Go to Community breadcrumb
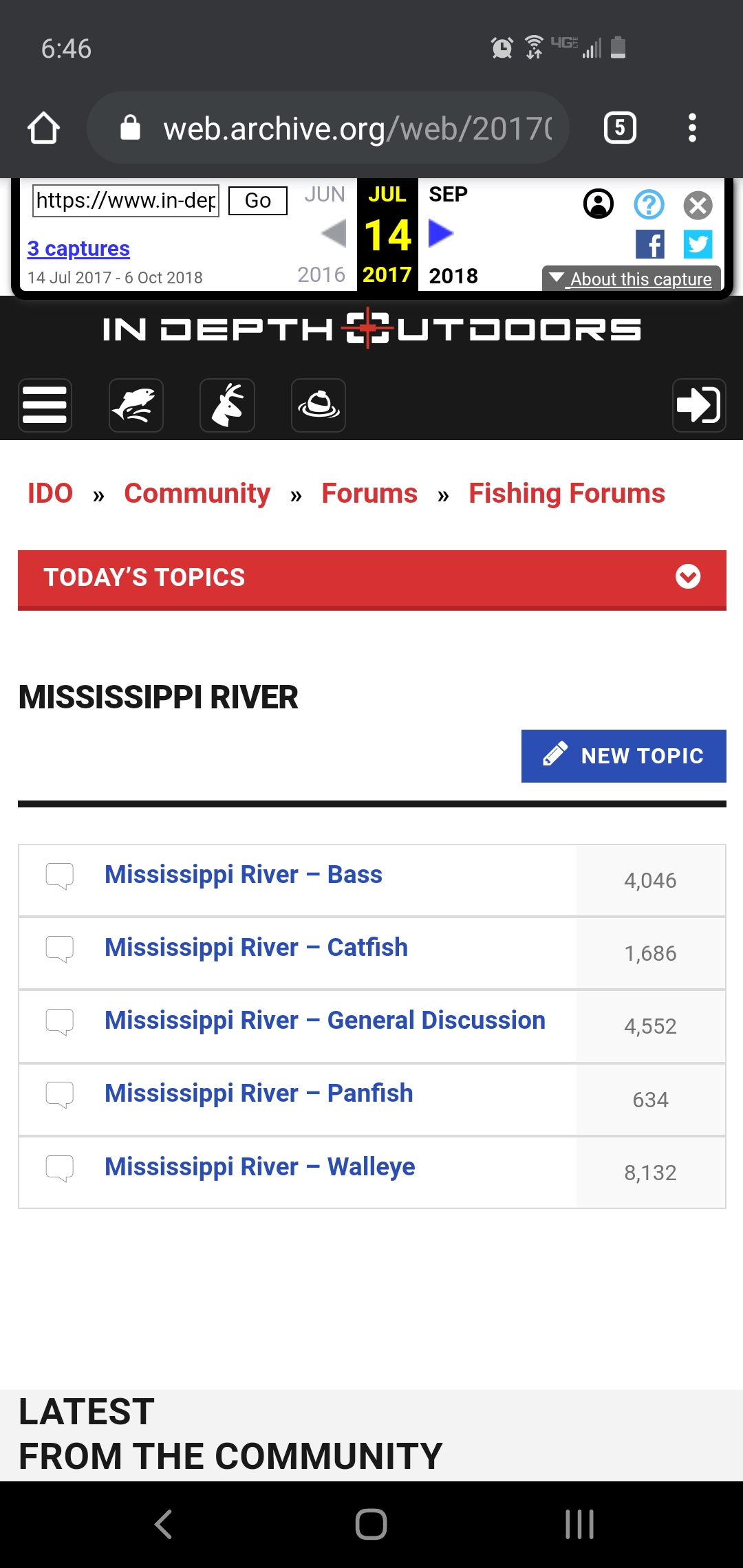743x1568 pixels. click(197, 494)
